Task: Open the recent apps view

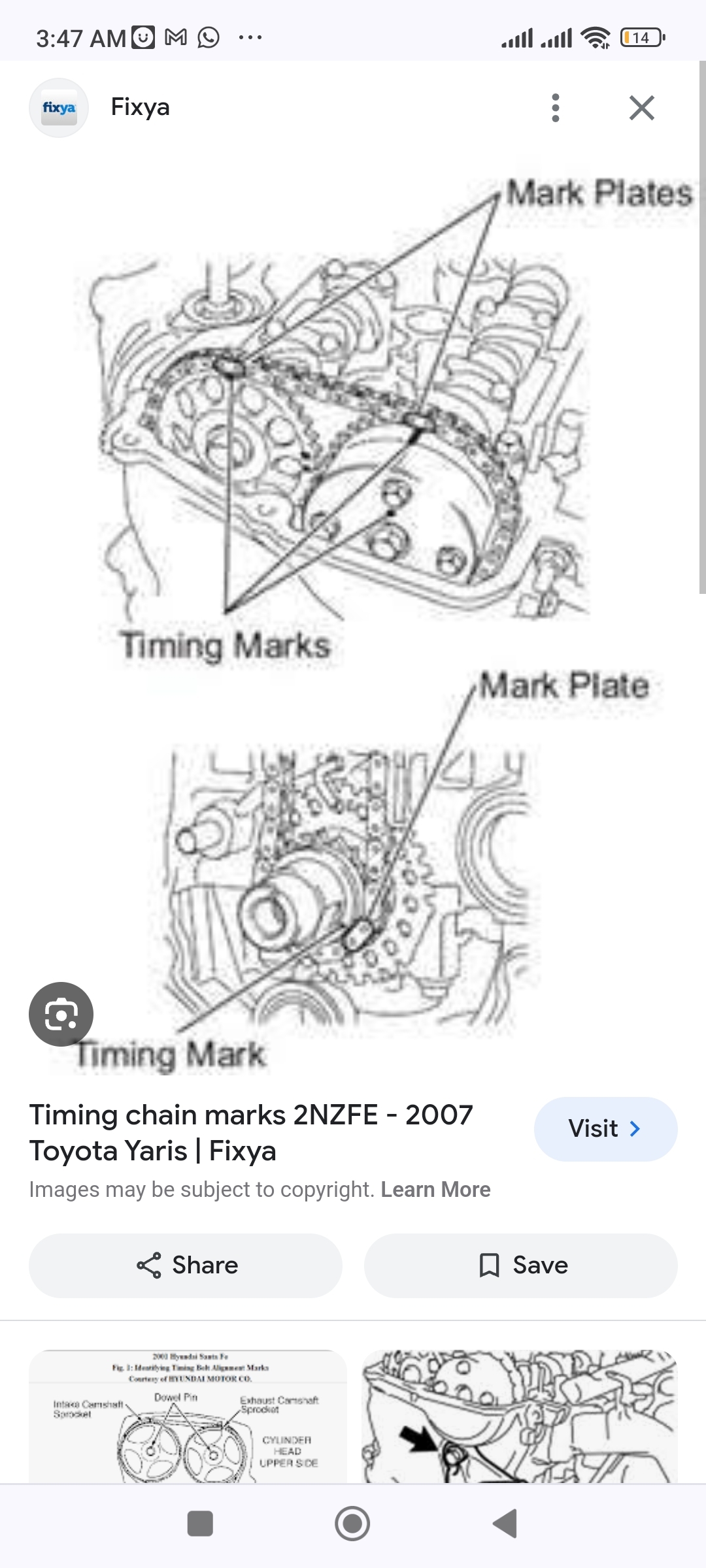Action: [x=200, y=1524]
